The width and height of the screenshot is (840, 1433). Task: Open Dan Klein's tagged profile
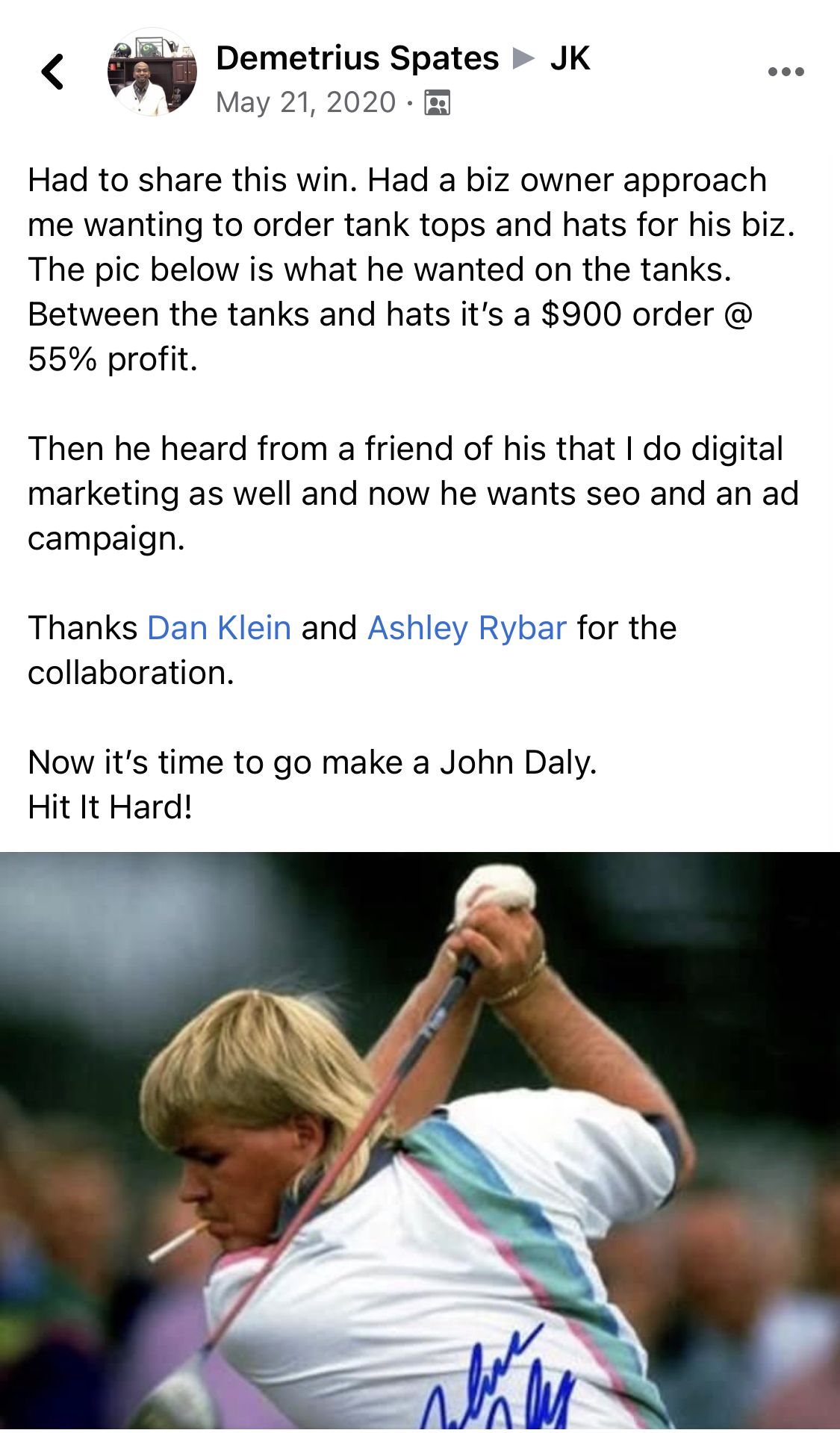219,628
